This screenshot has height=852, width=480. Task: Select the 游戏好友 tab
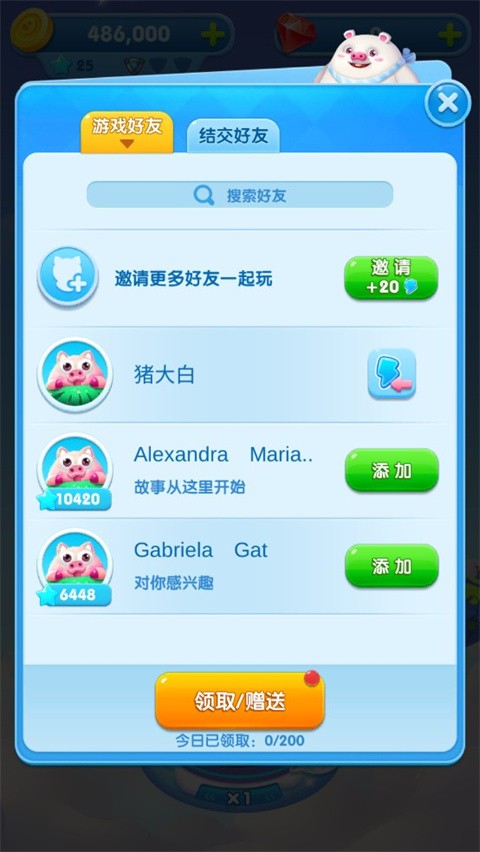127,132
